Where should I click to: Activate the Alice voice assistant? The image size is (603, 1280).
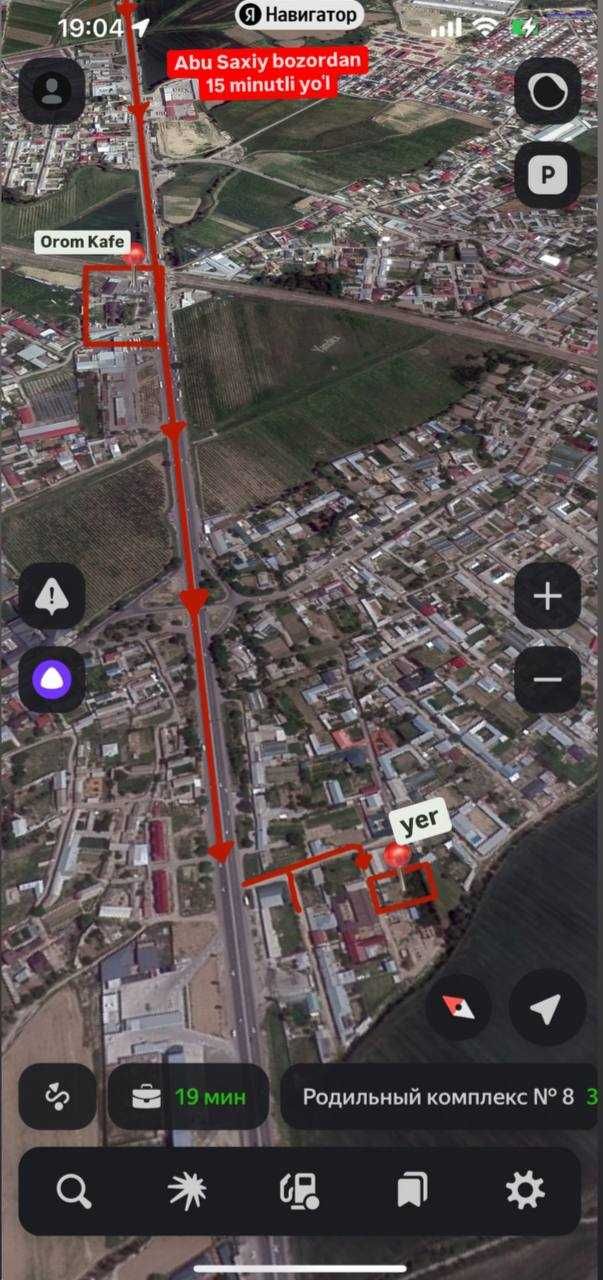[51, 680]
